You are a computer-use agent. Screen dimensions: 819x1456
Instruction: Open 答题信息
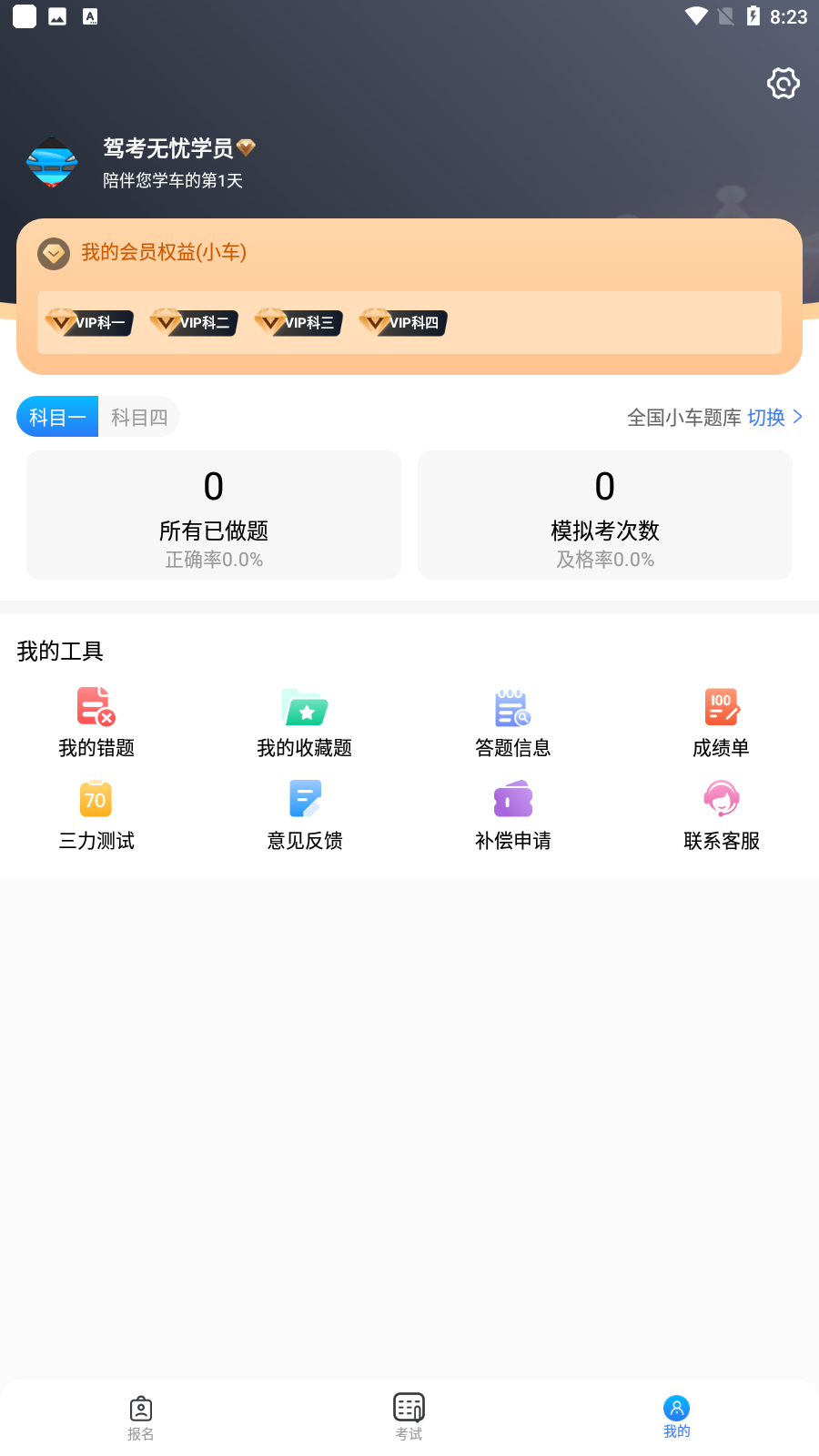(x=513, y=723)
